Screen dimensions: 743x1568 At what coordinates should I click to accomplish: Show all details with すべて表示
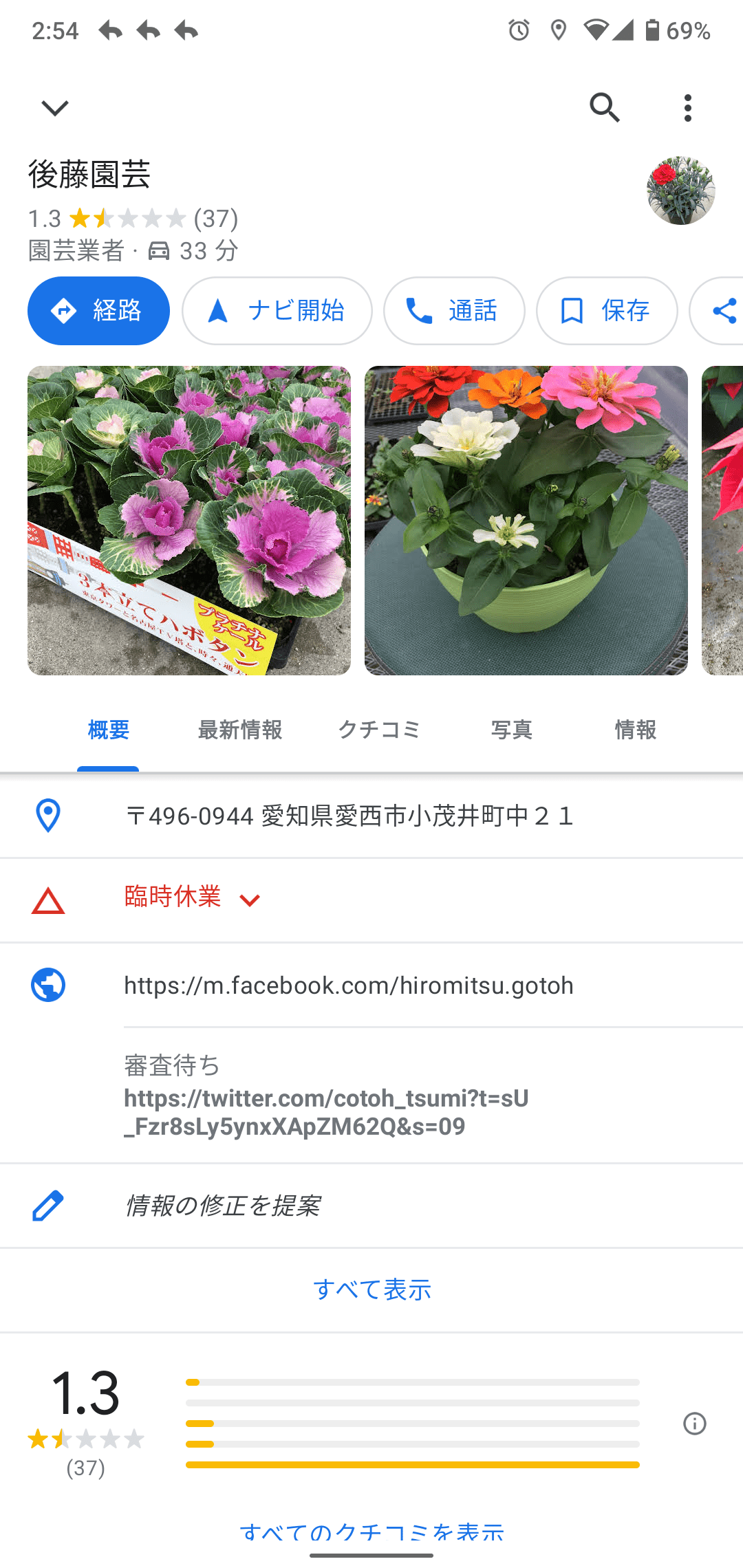click(x=371, y=1289)
